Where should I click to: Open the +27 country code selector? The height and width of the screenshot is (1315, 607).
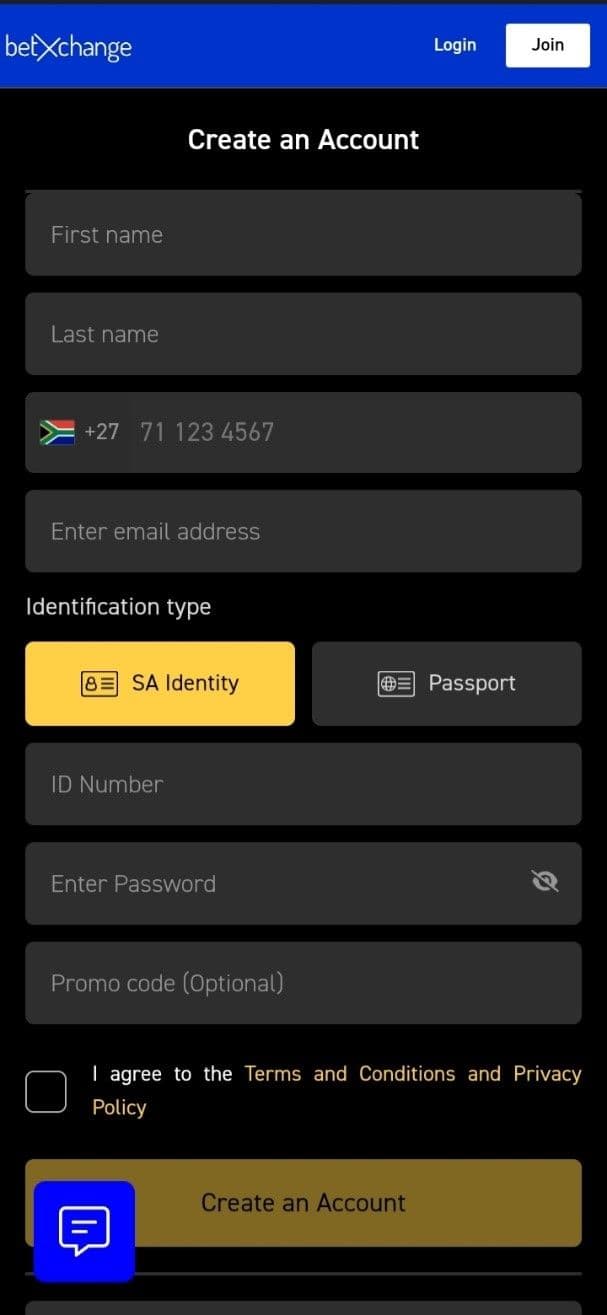79,432
